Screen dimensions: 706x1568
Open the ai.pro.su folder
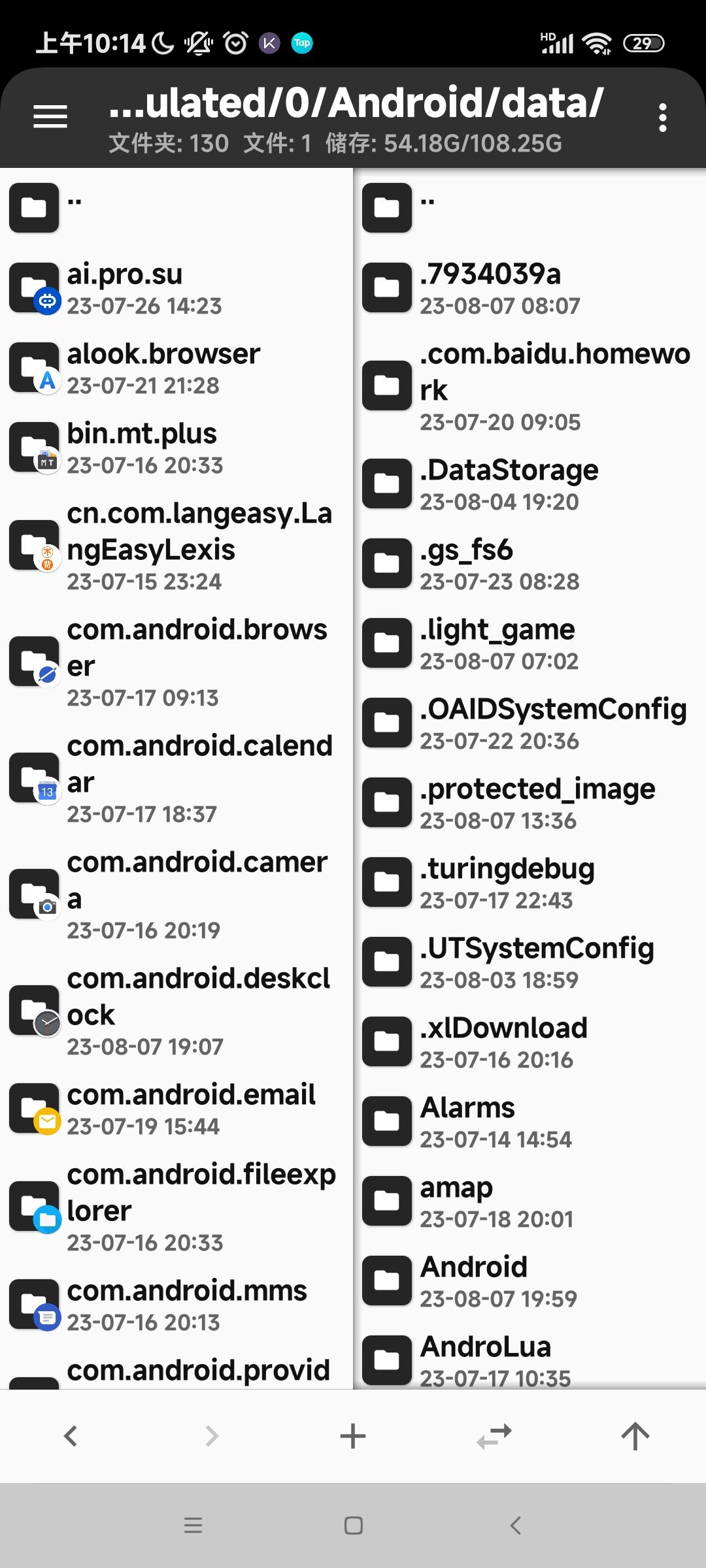[x=176, y=288]
